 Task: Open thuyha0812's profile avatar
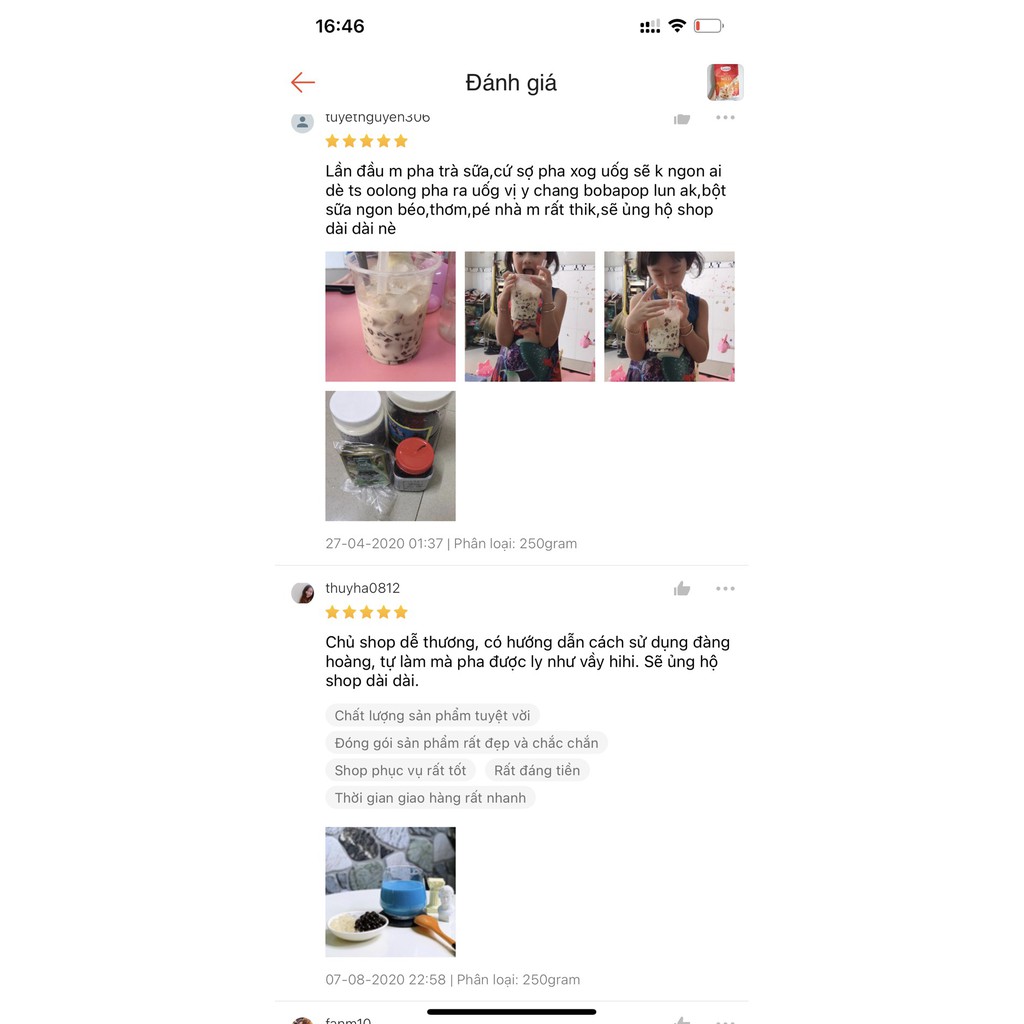point(302,593)
